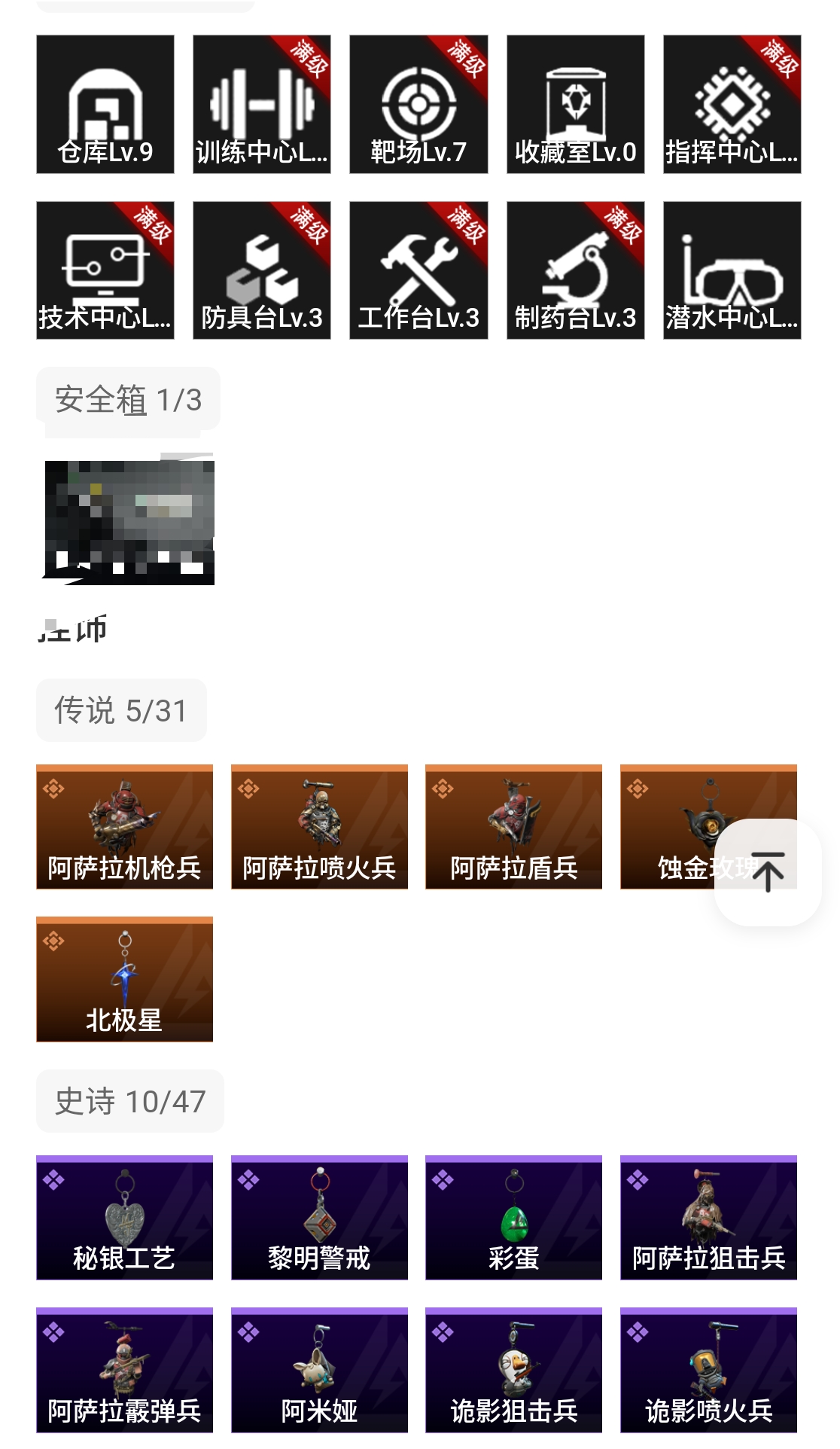Open the 仓库Lv.9 tile
Viewport: 840px width, 1449px height.
coord(105,105)
